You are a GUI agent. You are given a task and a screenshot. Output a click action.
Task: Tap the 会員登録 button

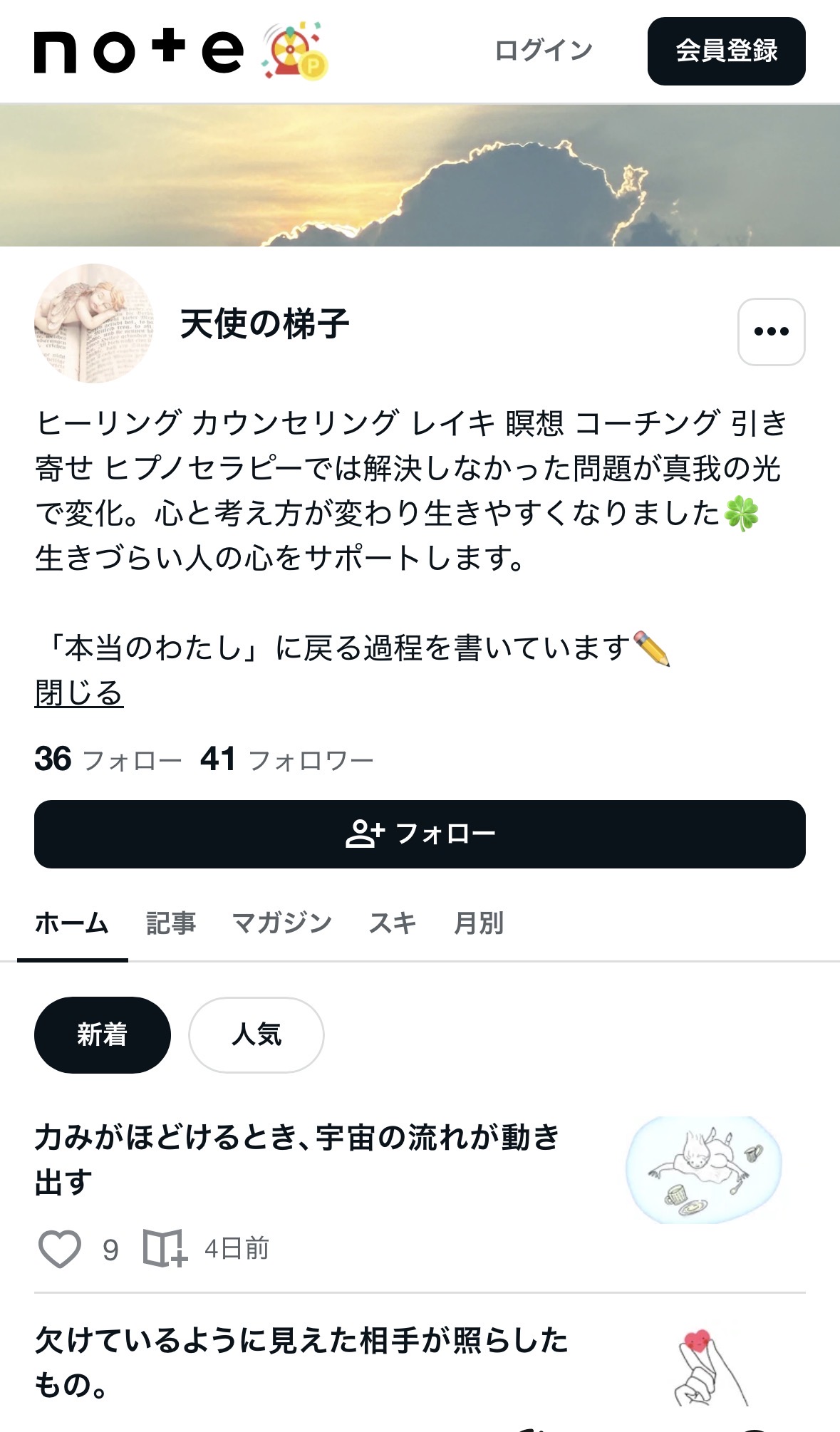[726, 51]
